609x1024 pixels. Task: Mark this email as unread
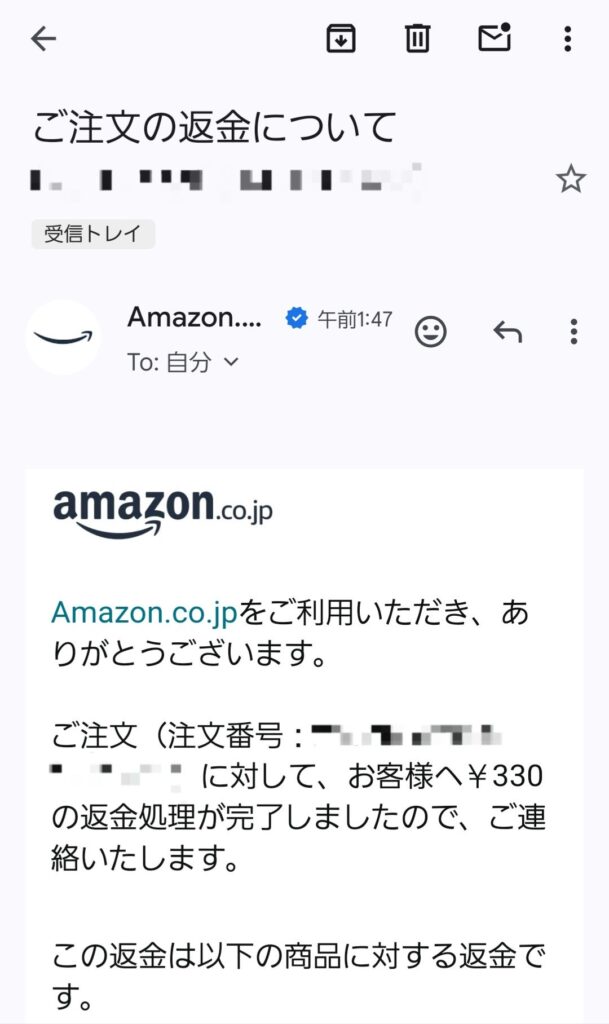[x=494, y=38]
